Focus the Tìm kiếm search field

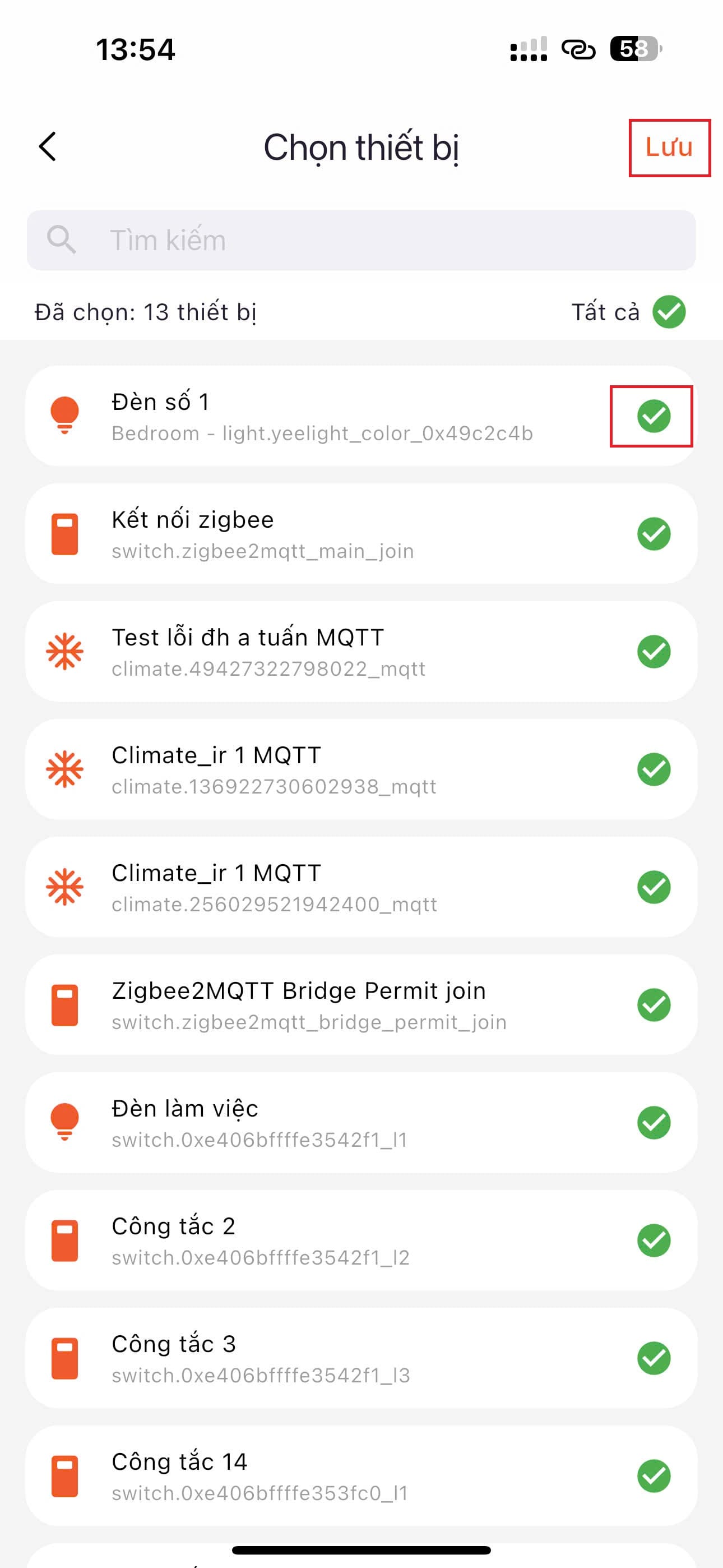(361, 241)
